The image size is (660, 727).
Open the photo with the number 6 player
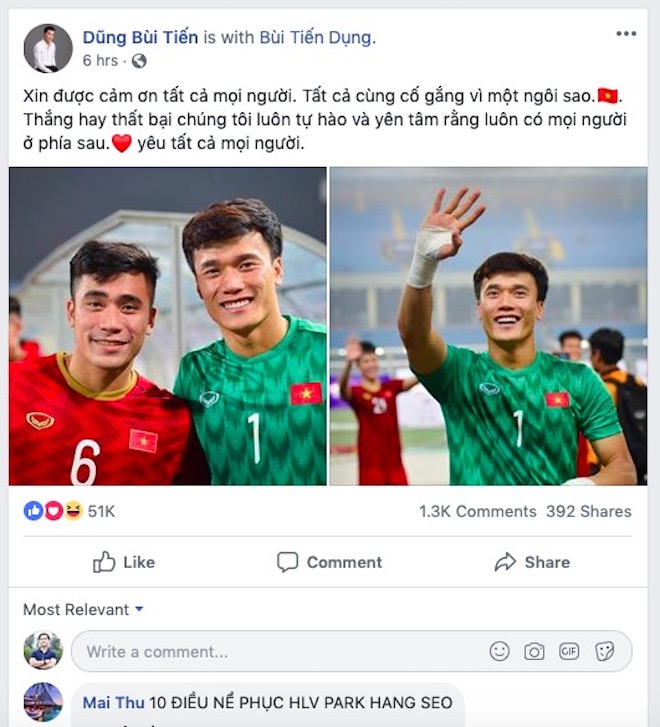(168, 326)
